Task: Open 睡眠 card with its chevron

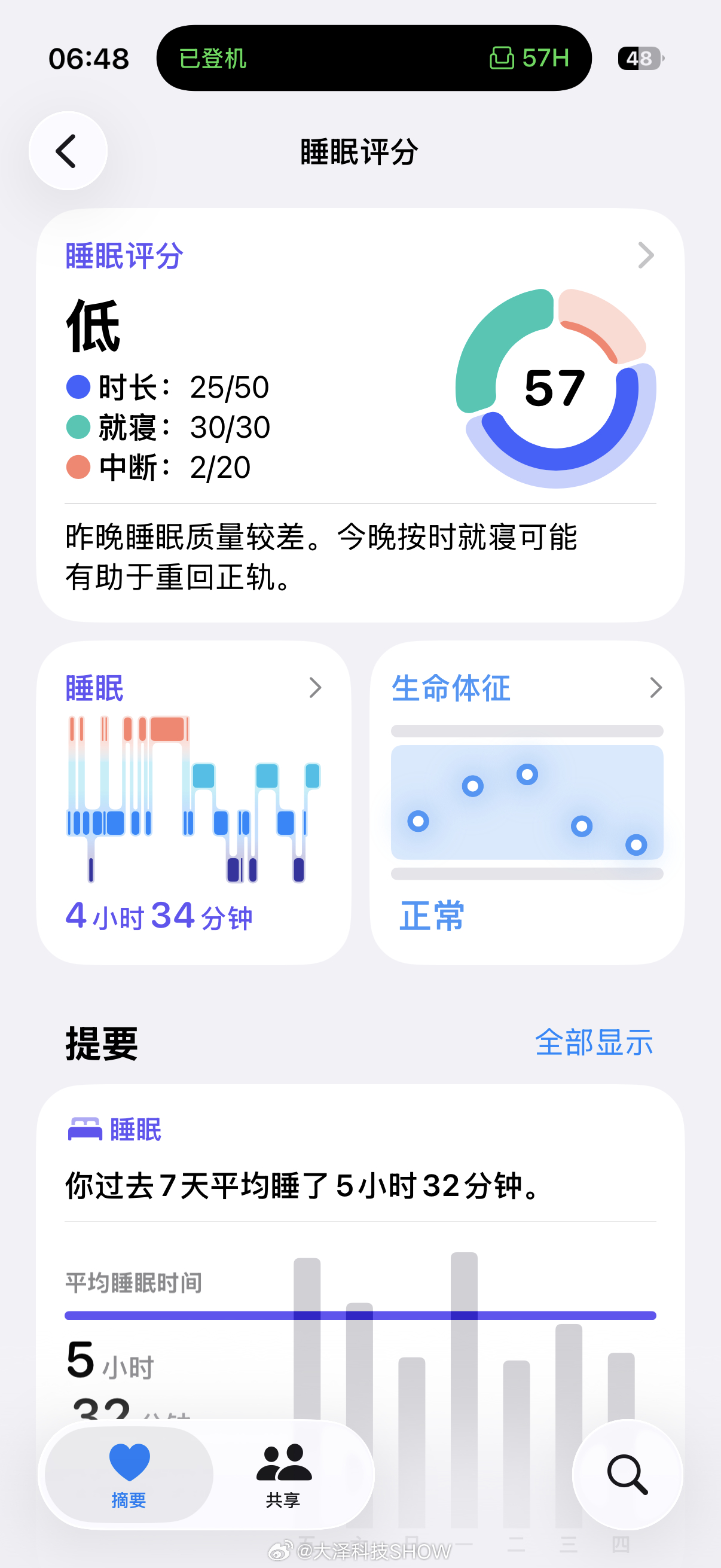Action: (x=316, y=688)
